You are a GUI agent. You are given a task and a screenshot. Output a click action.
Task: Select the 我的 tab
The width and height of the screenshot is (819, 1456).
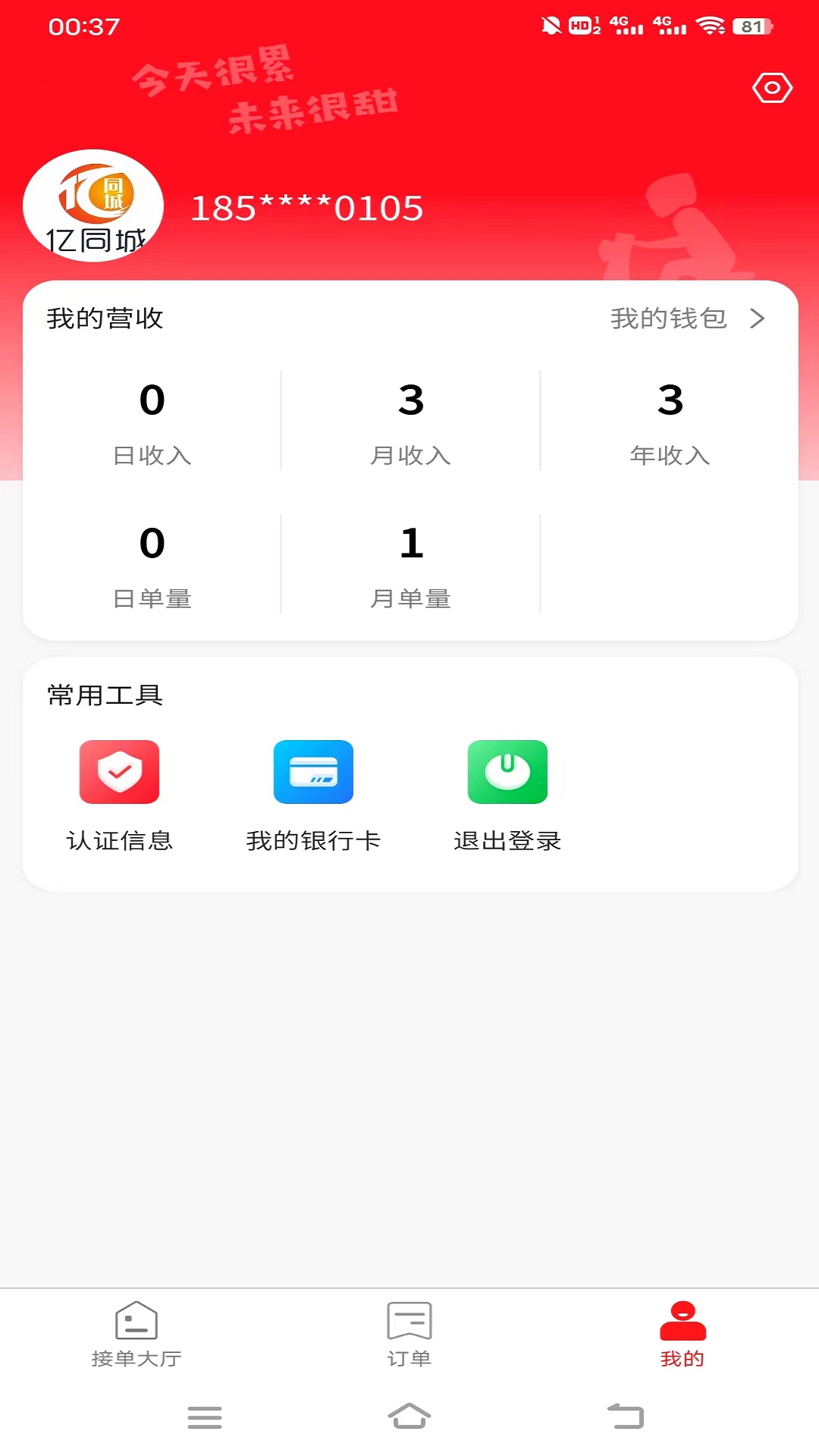click(x=682, y=1335)
